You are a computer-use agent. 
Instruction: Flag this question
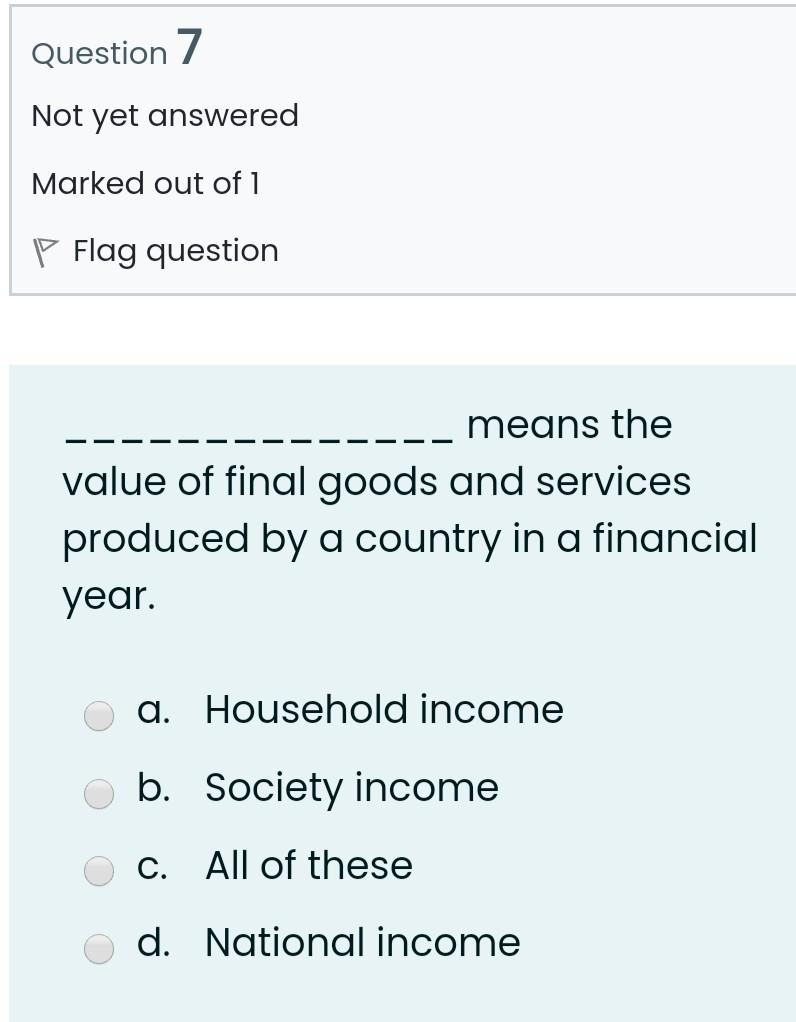[155, 251]
